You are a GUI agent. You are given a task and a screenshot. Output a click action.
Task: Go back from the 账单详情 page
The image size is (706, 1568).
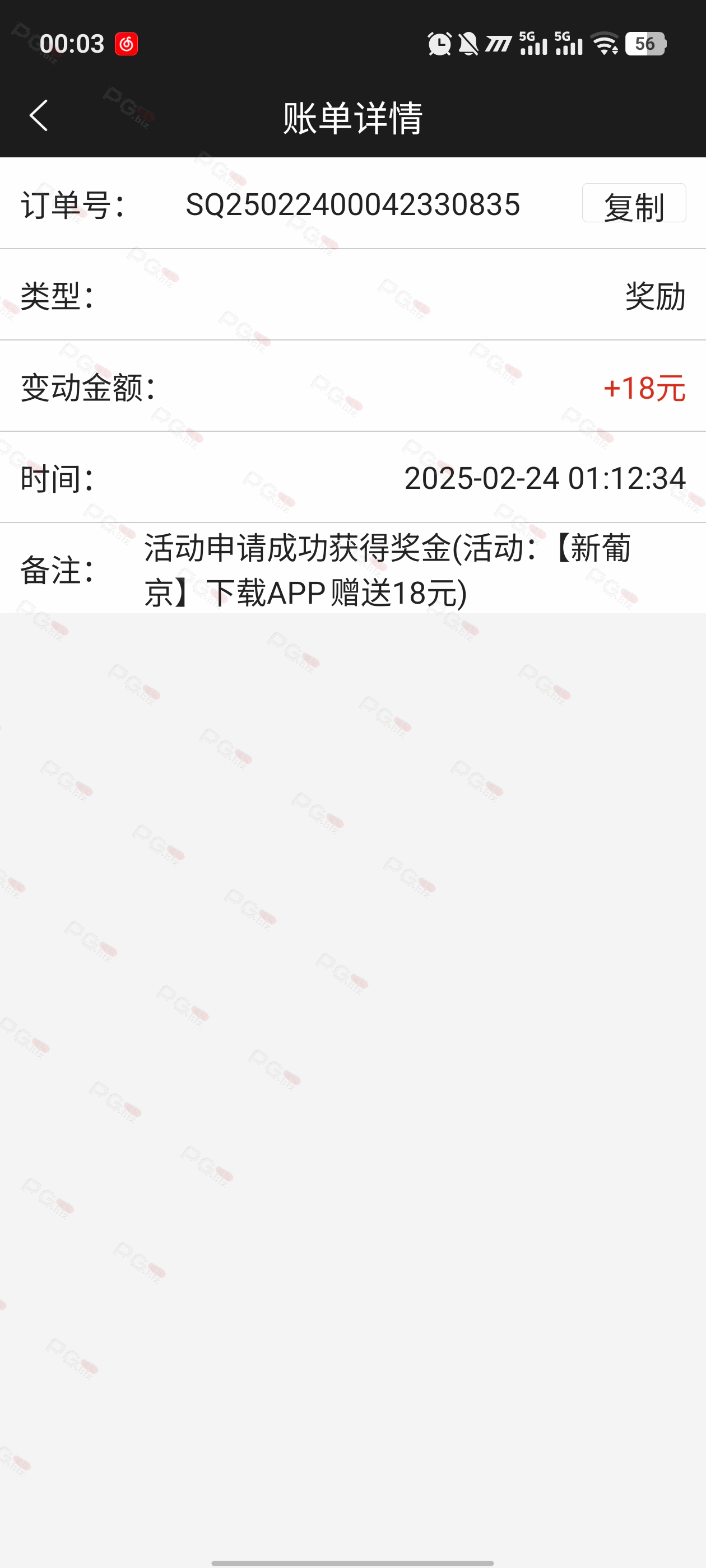(38, 116)
